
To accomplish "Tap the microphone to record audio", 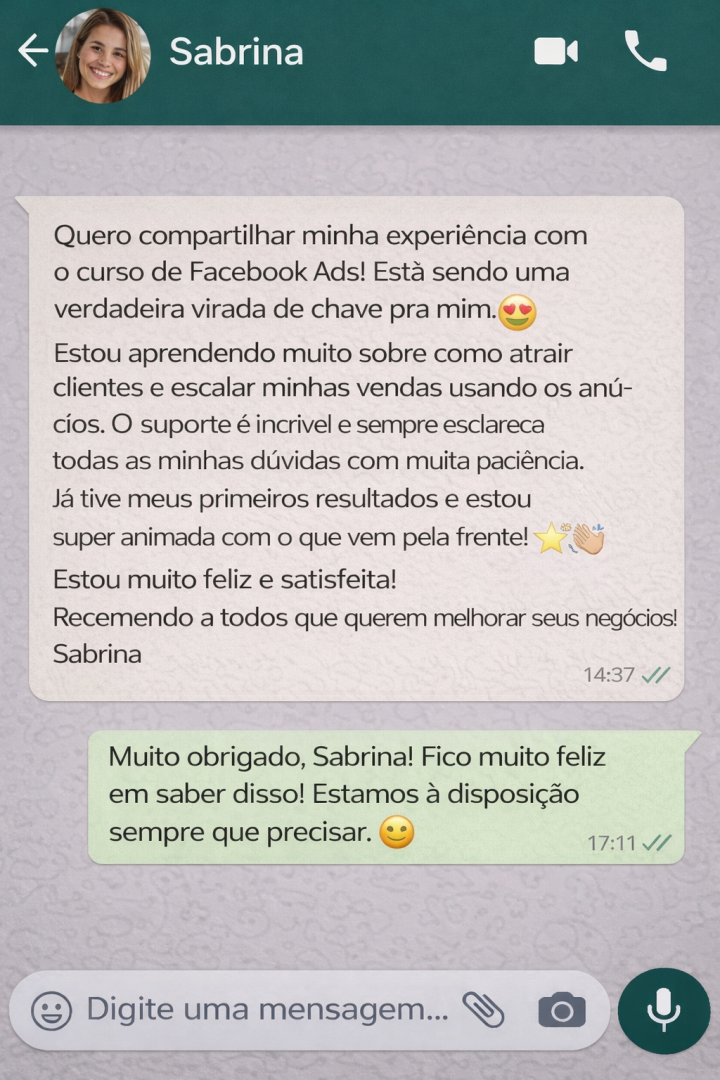I will tap(664, 1011).
